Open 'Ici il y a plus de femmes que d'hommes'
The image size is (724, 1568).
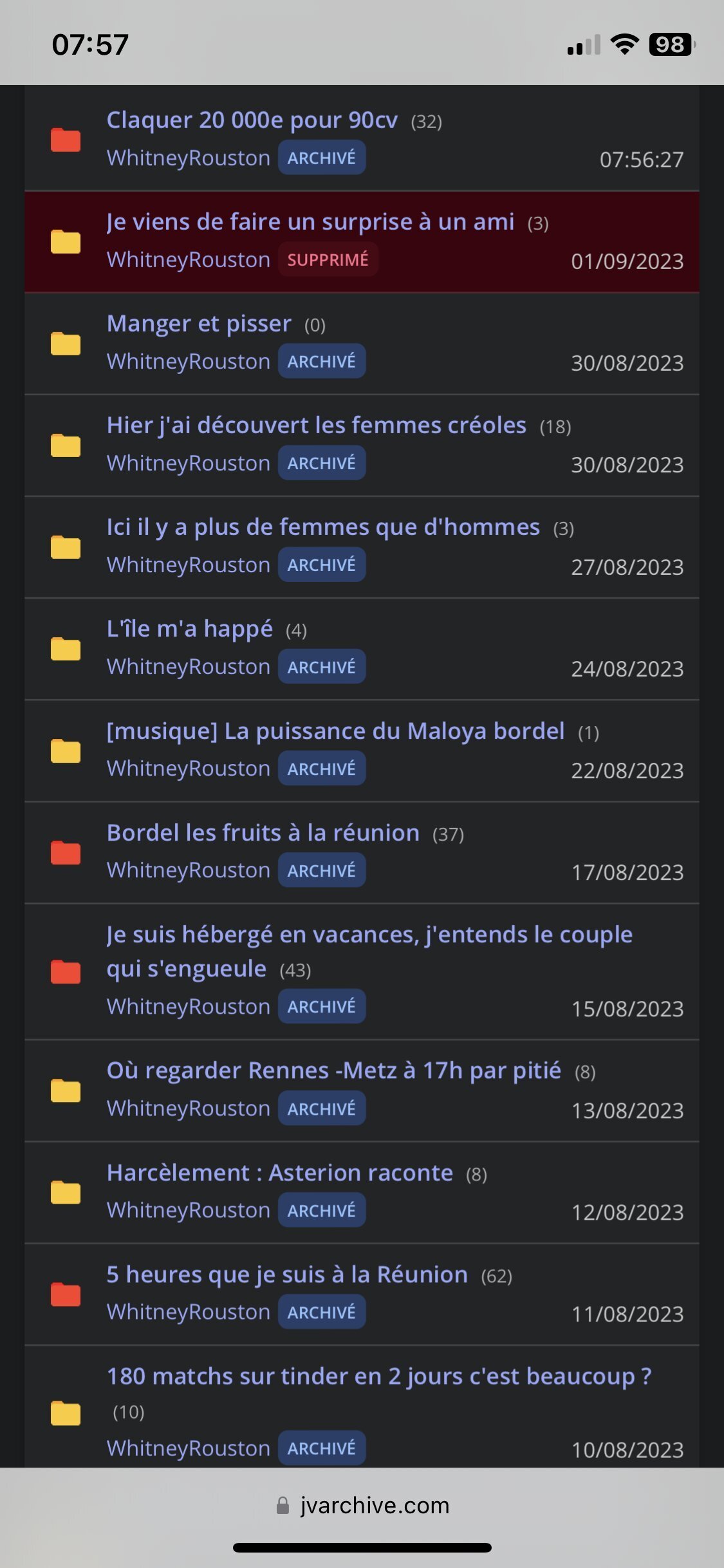point(323,527)
